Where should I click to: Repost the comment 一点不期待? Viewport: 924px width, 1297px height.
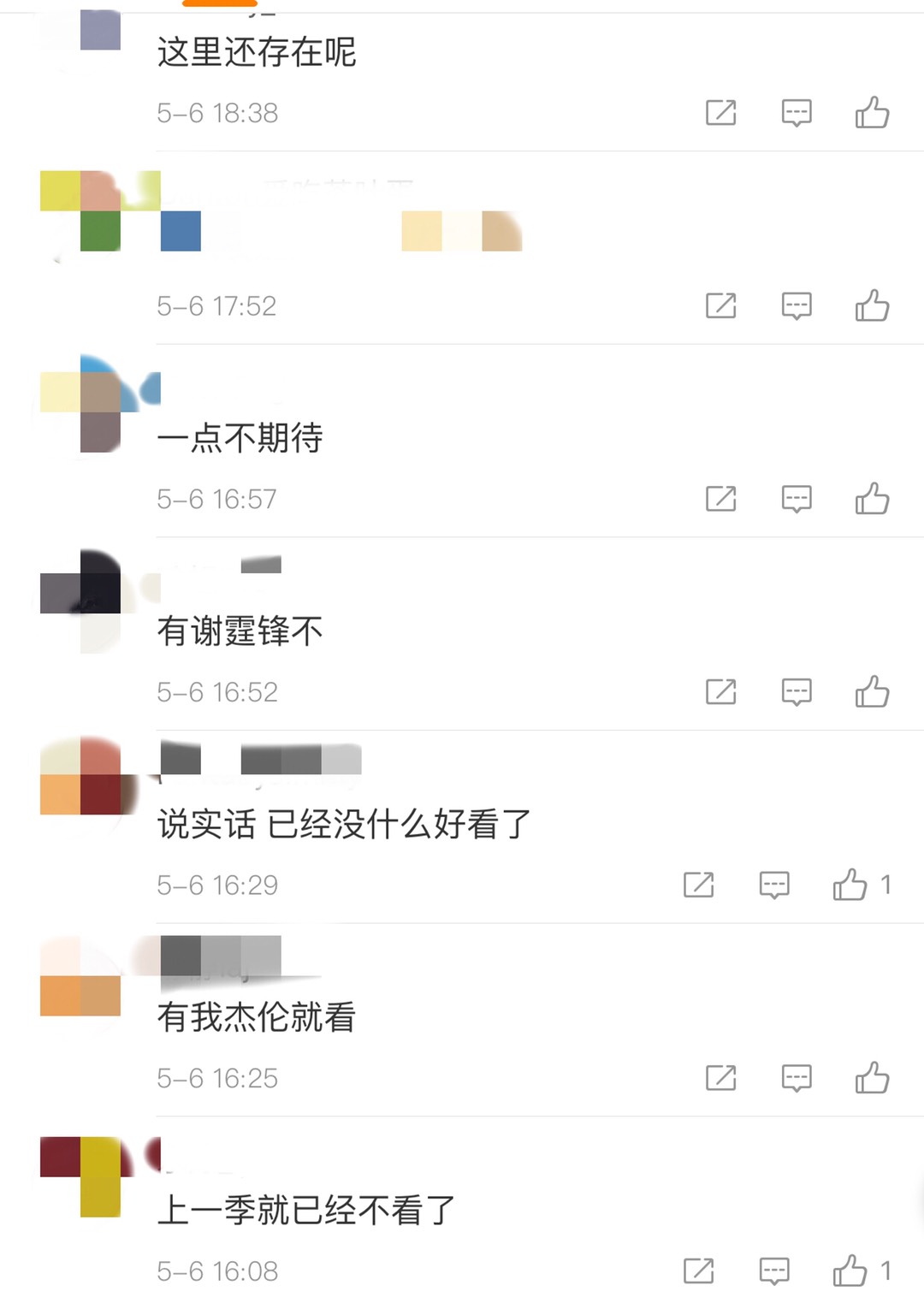(x=720, y=499)
